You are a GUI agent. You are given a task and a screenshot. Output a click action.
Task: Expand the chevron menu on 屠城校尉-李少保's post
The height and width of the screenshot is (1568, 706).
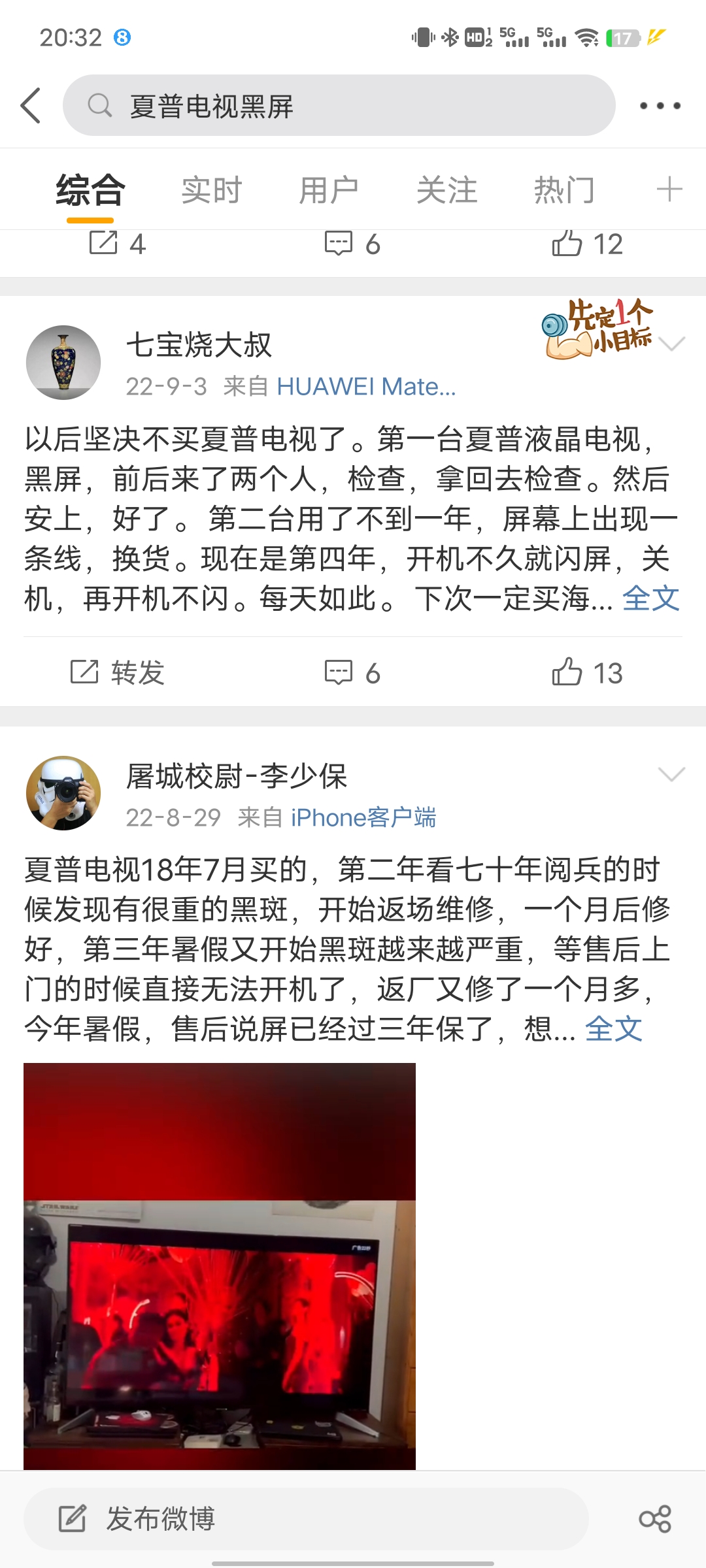[671, 775]
